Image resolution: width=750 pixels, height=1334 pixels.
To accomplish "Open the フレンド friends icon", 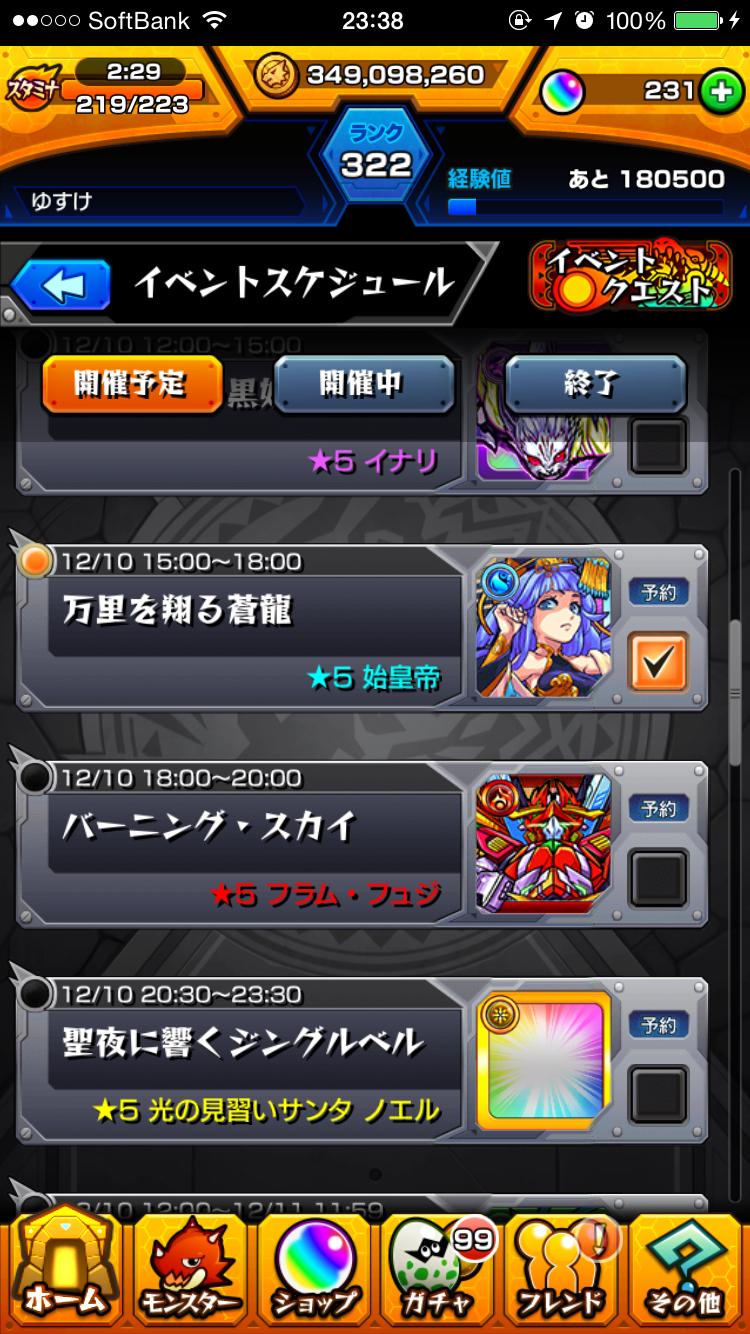I will point(562,1270).
